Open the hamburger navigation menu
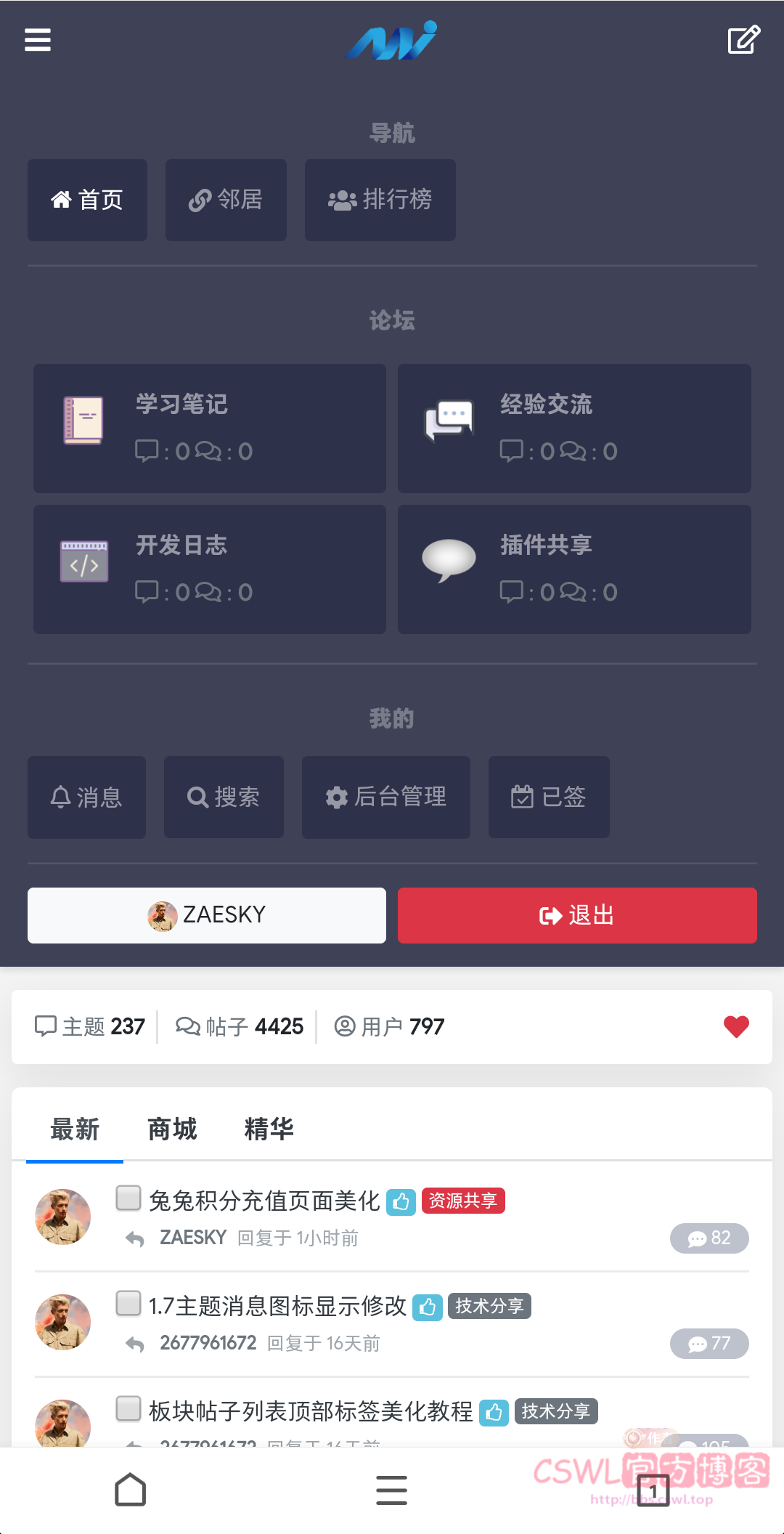The height and width of the screenshot is (1534, 784). point(37,41)
